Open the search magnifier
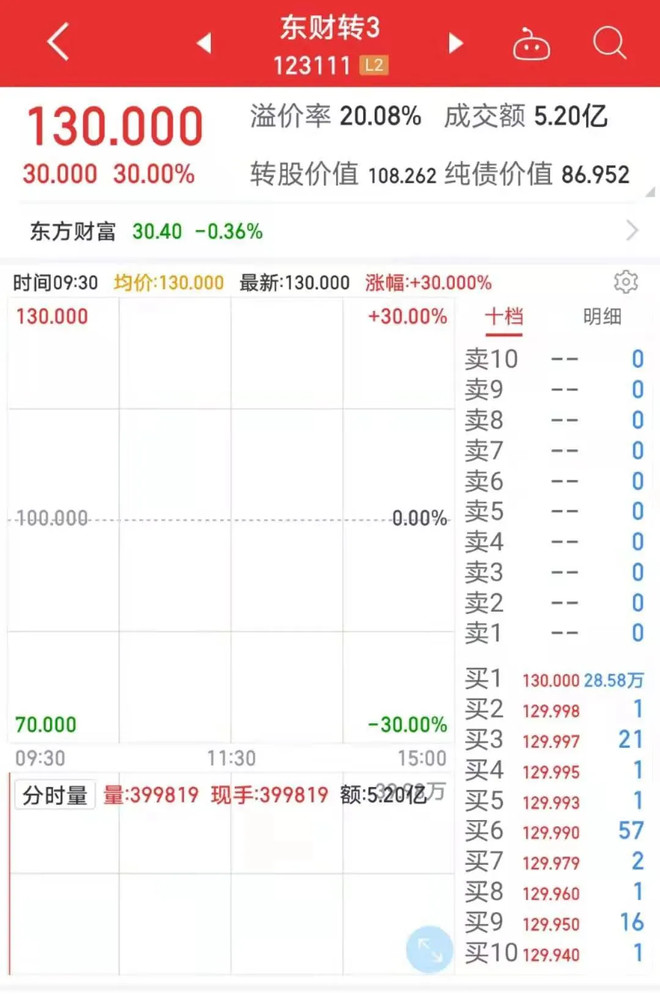Viewport: 660px width, 995px height. [x=609, y=43]
